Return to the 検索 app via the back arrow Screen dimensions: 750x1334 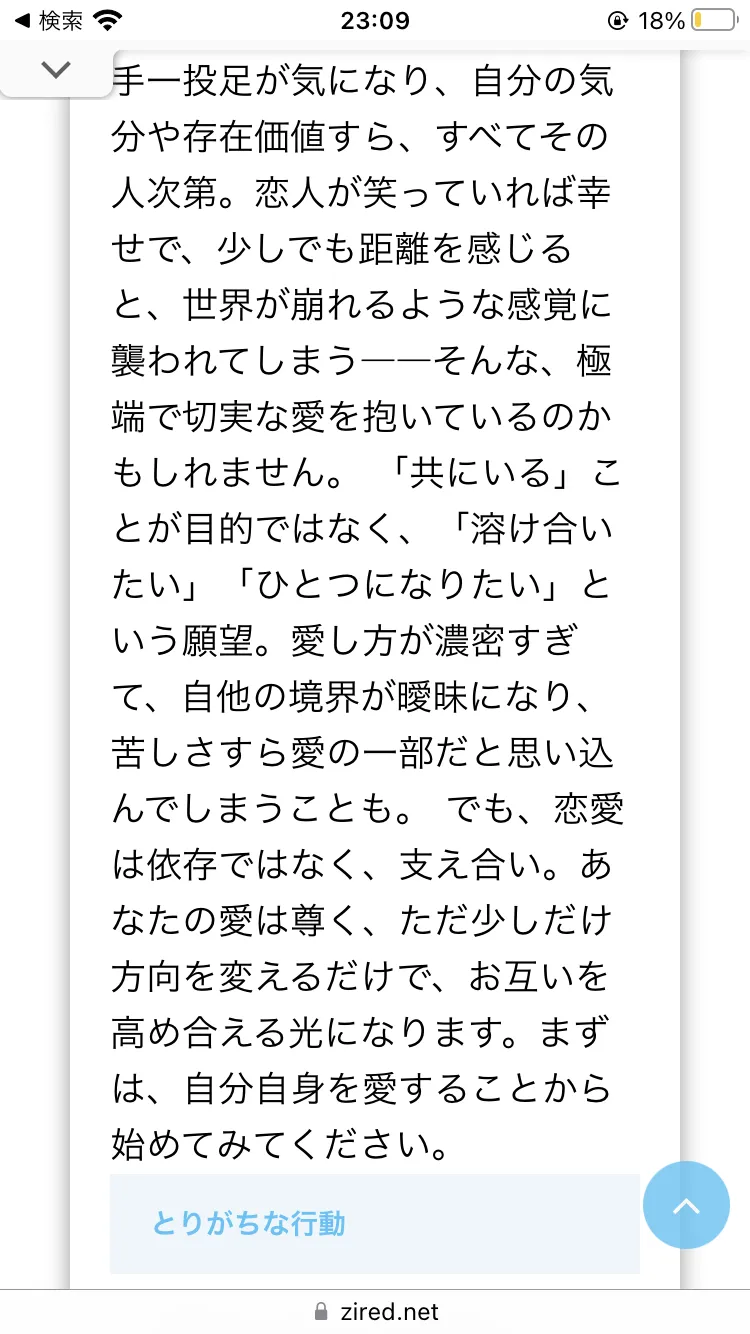pyautogui.click(x=48, y=20)
